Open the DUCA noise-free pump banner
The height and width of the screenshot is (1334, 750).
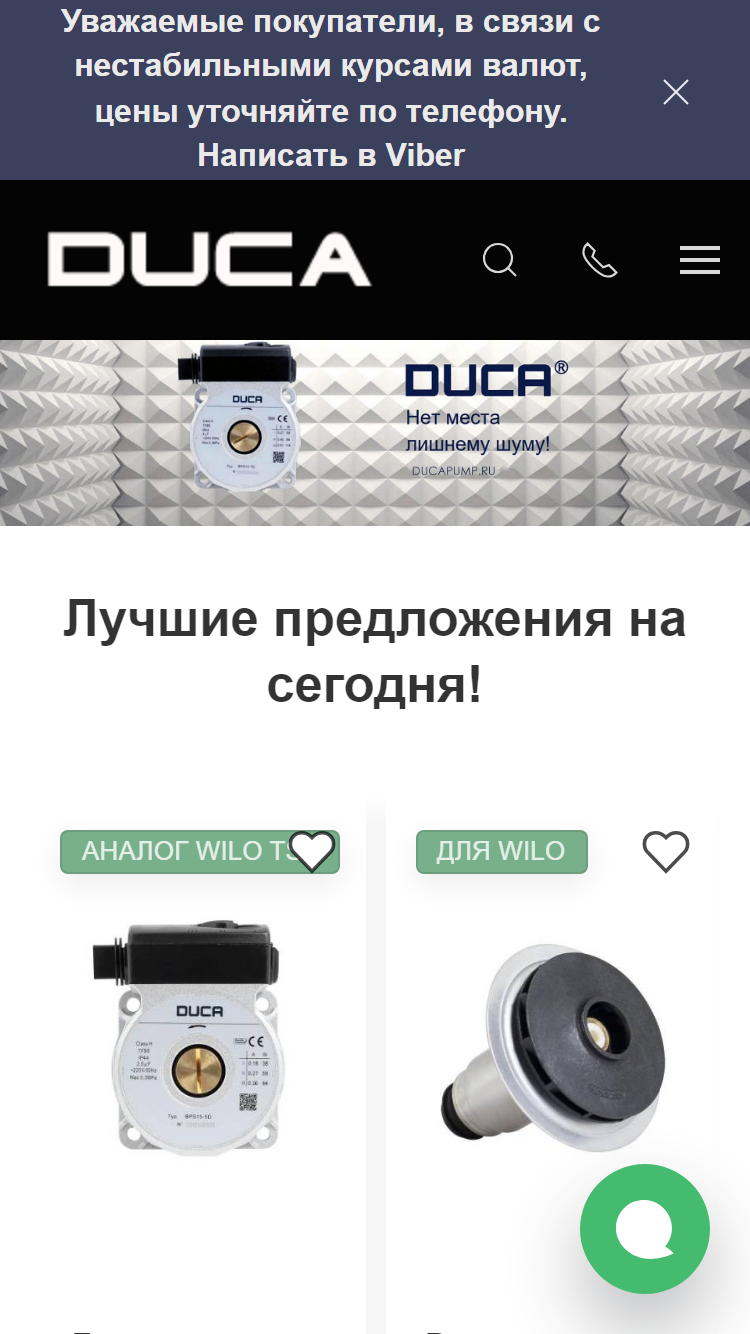(375, 433)
